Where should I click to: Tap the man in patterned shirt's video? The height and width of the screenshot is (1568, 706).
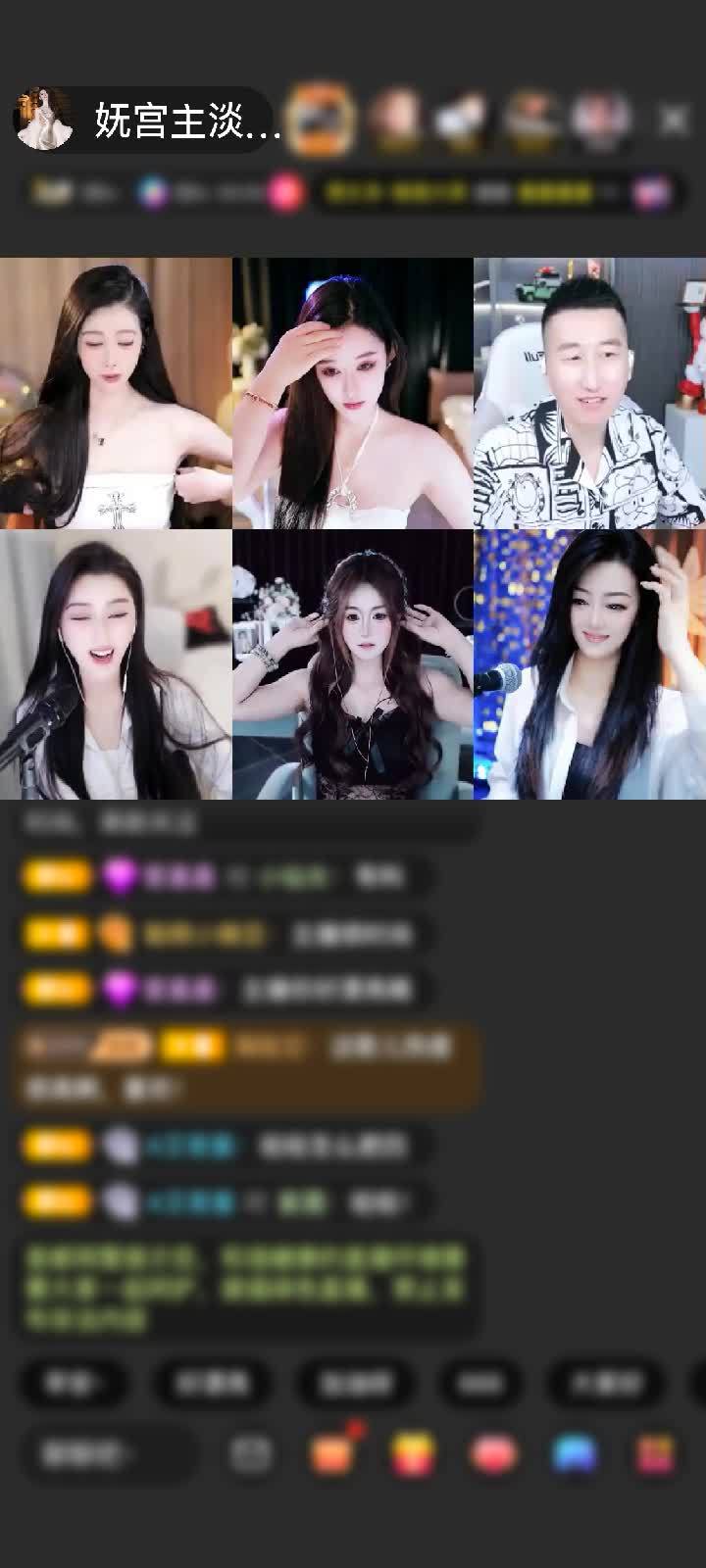click(x=589, y=393)
